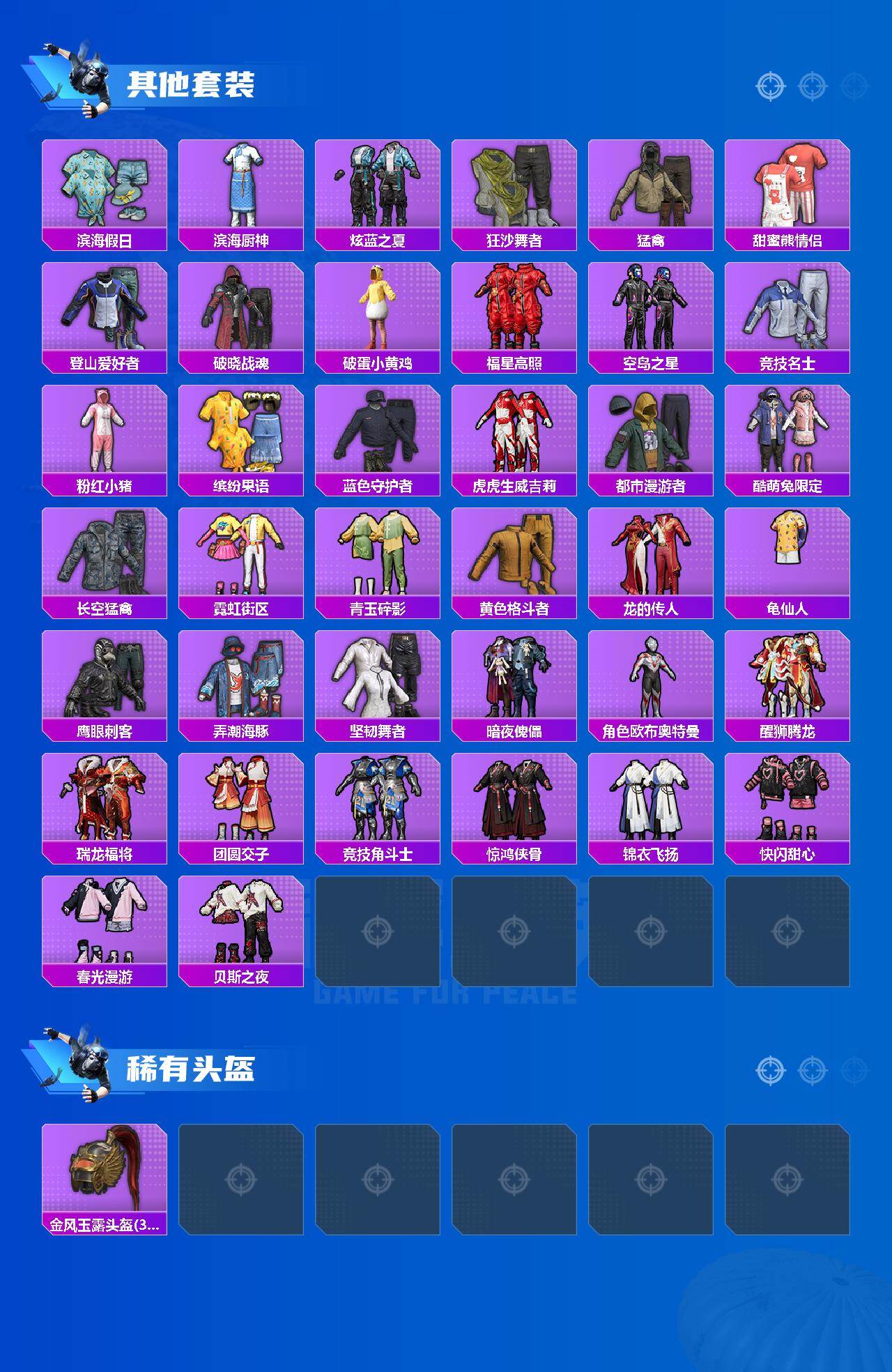The height and width of the screenshot is (1372, 892).
Task: Click the 角色欧布奥特曼 Ultraman skin
Action: point(651,673)
